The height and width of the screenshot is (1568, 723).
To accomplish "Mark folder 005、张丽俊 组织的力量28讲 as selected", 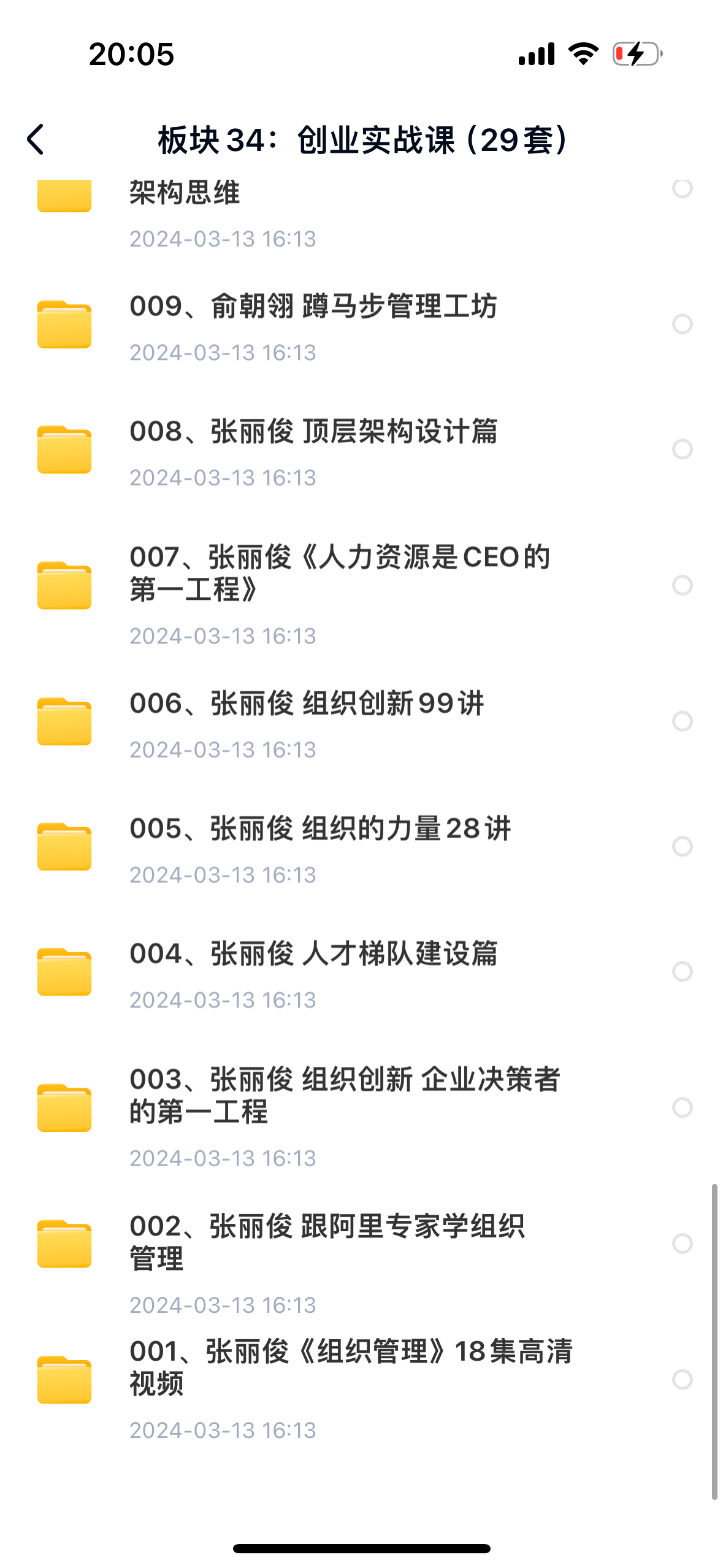I will click(x=682, y=847).
